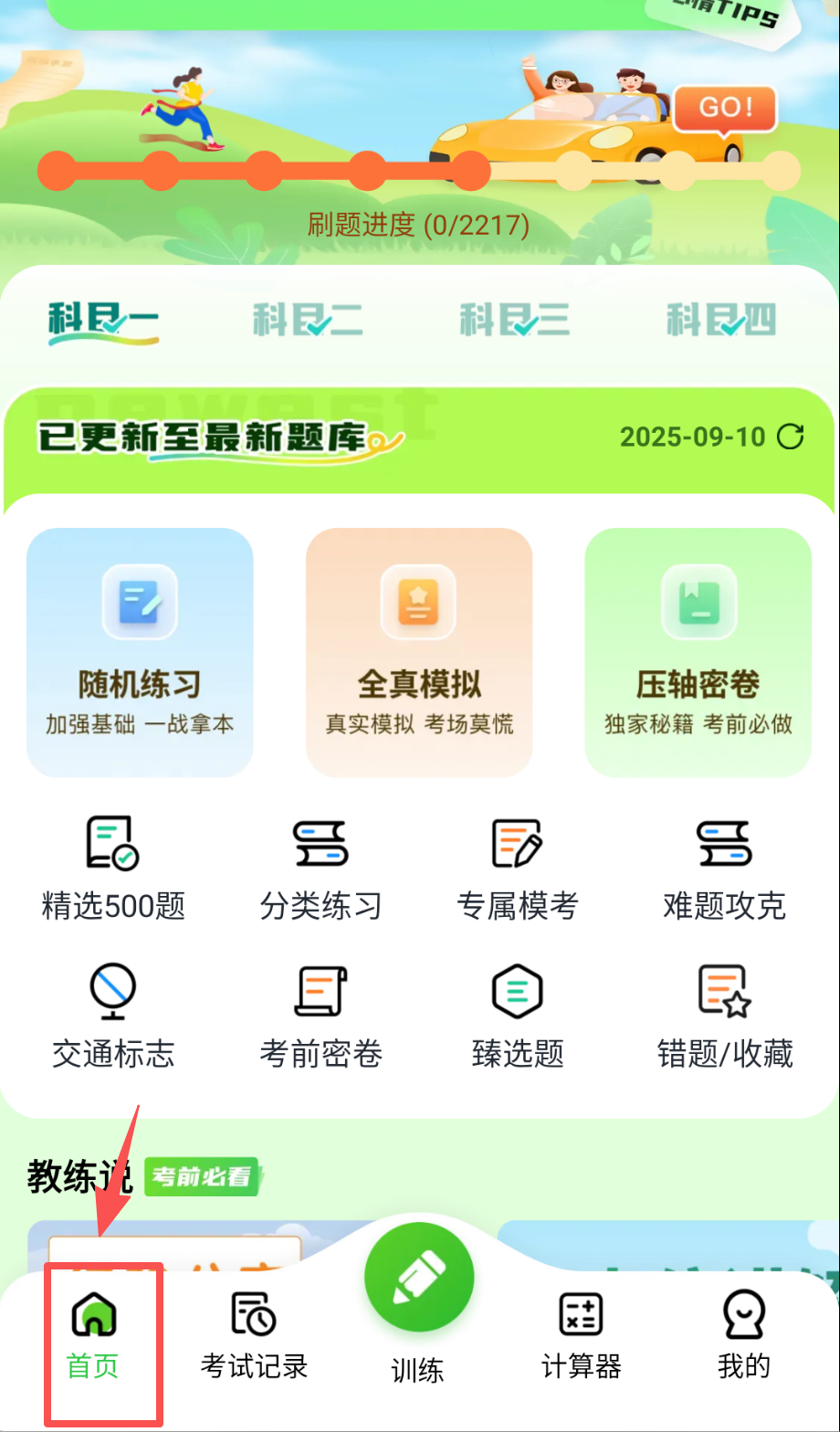This screenshot has height=1432, width=840.
Task: Launch 专属模考
Action: (x=518, y=868)
